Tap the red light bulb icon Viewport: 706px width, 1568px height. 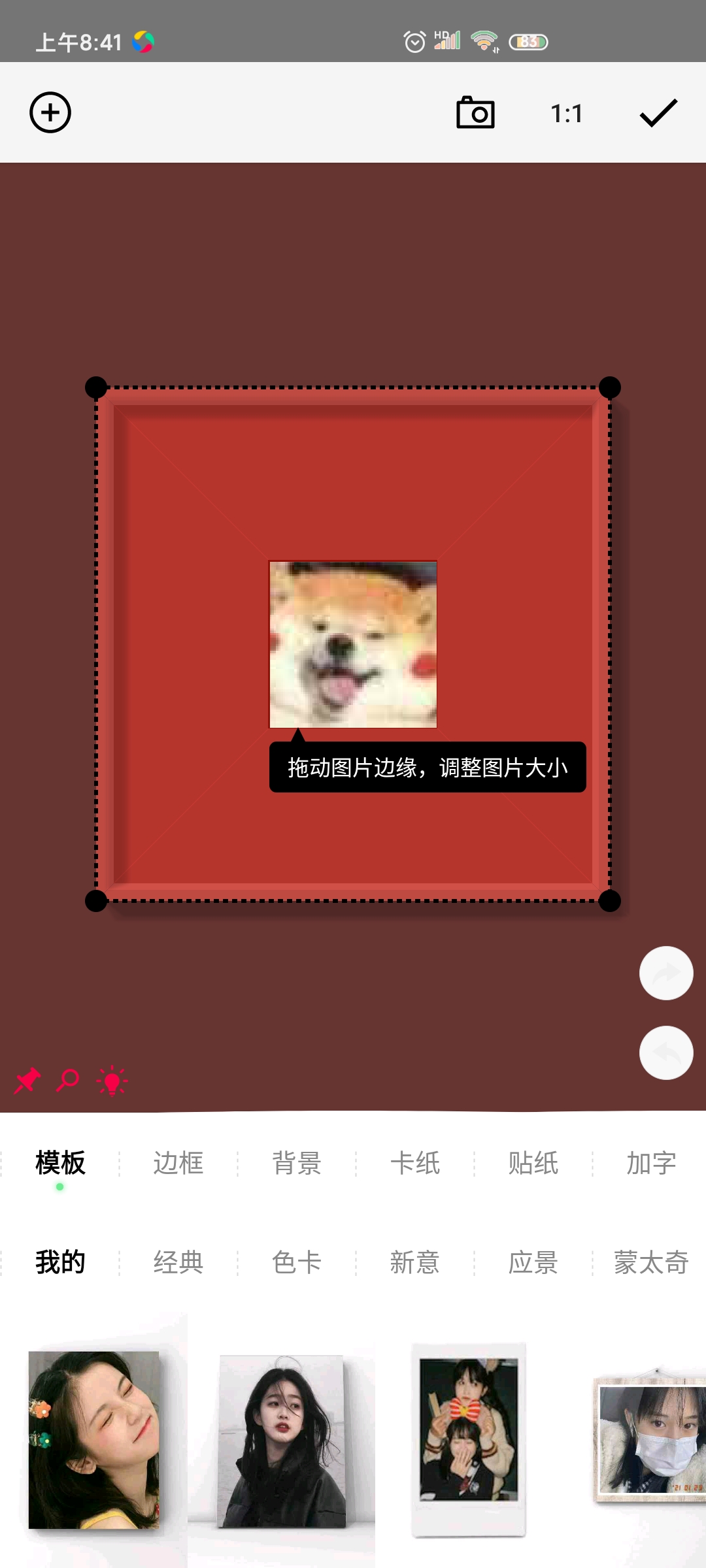[112, 1081]
